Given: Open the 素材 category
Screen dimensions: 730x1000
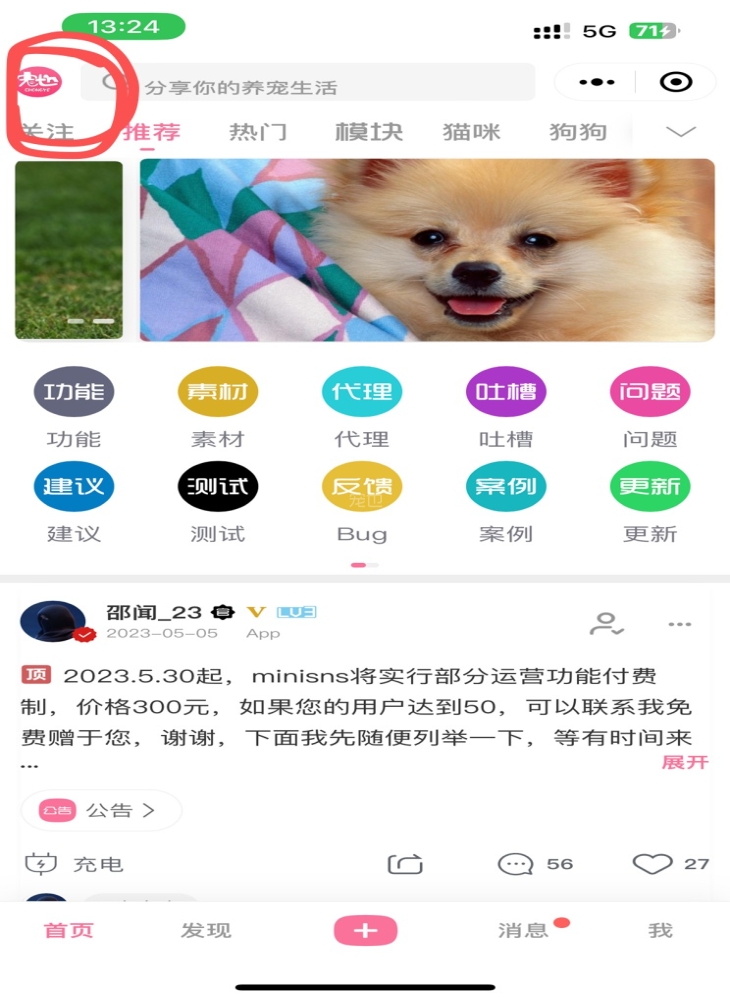Looking at the screenshot, I should (x=218, y=392).
